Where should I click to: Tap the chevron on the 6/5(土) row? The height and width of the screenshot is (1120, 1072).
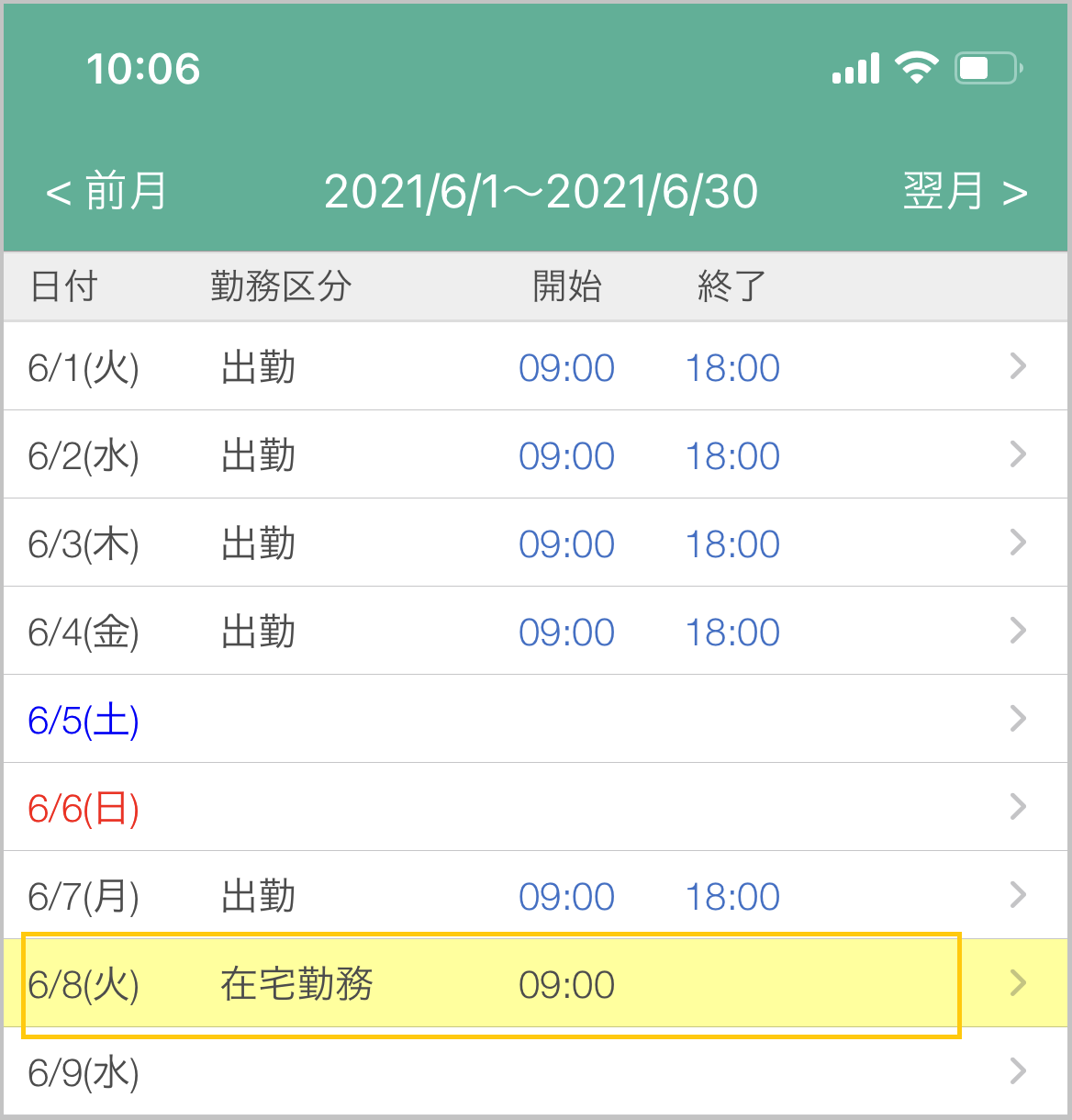pyautogui.click(x=1018, y=720)
